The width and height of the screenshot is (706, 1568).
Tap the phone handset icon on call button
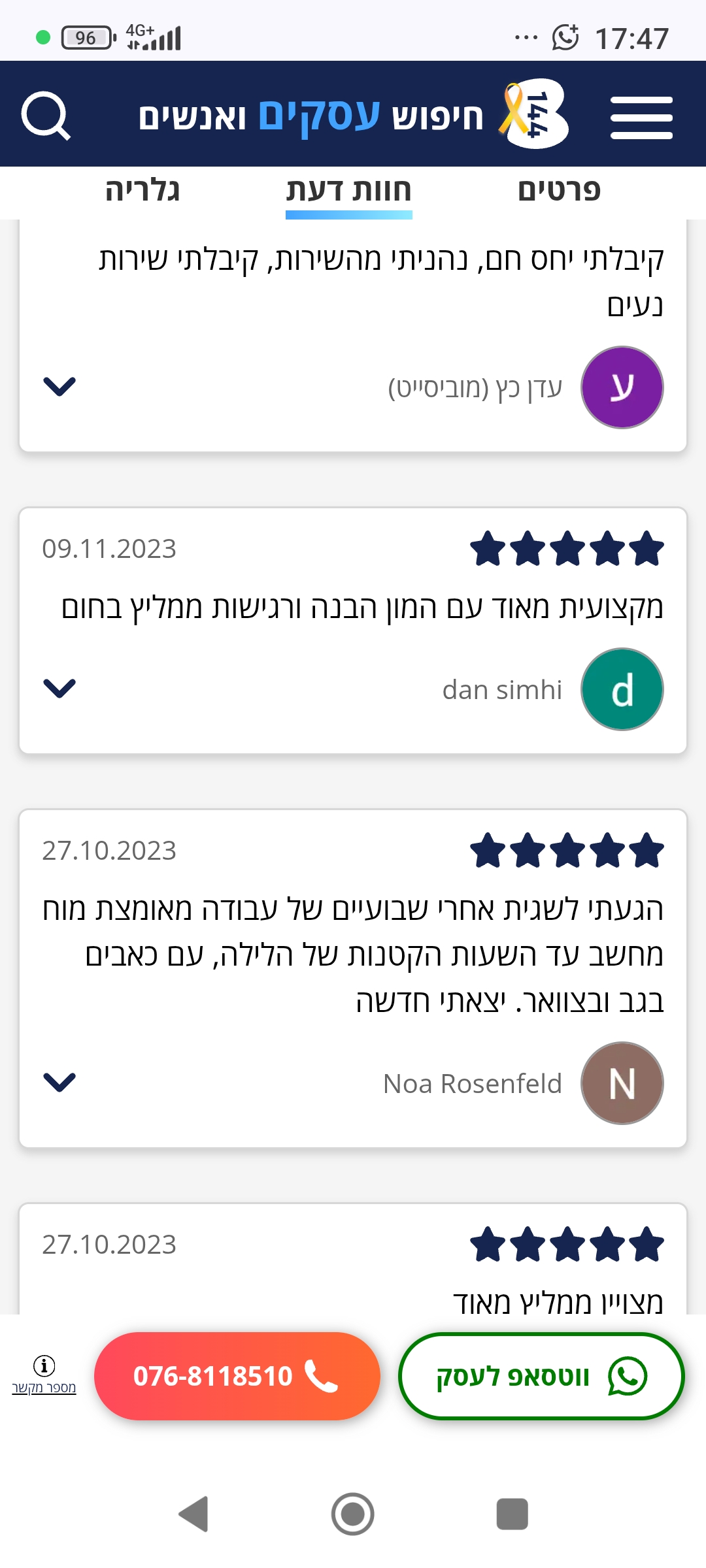tap(320, 1376)
